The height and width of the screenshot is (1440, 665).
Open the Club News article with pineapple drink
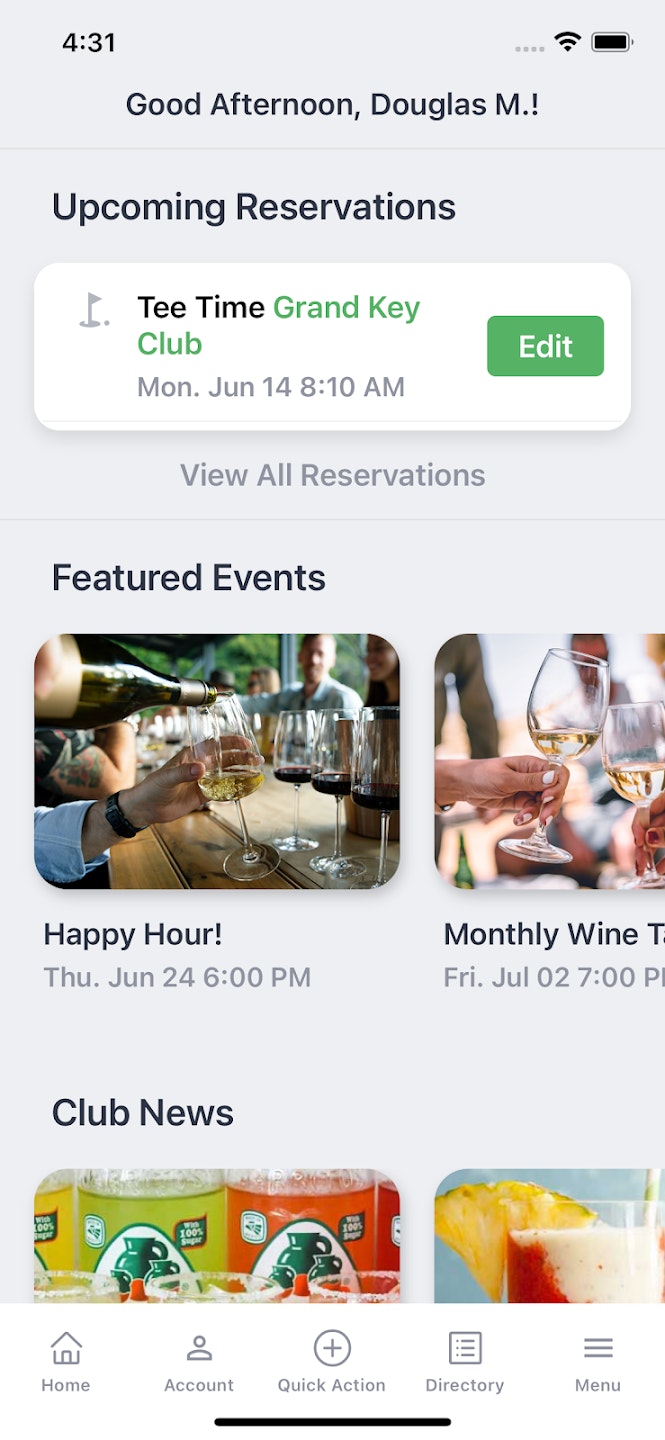click(550, 1236)
